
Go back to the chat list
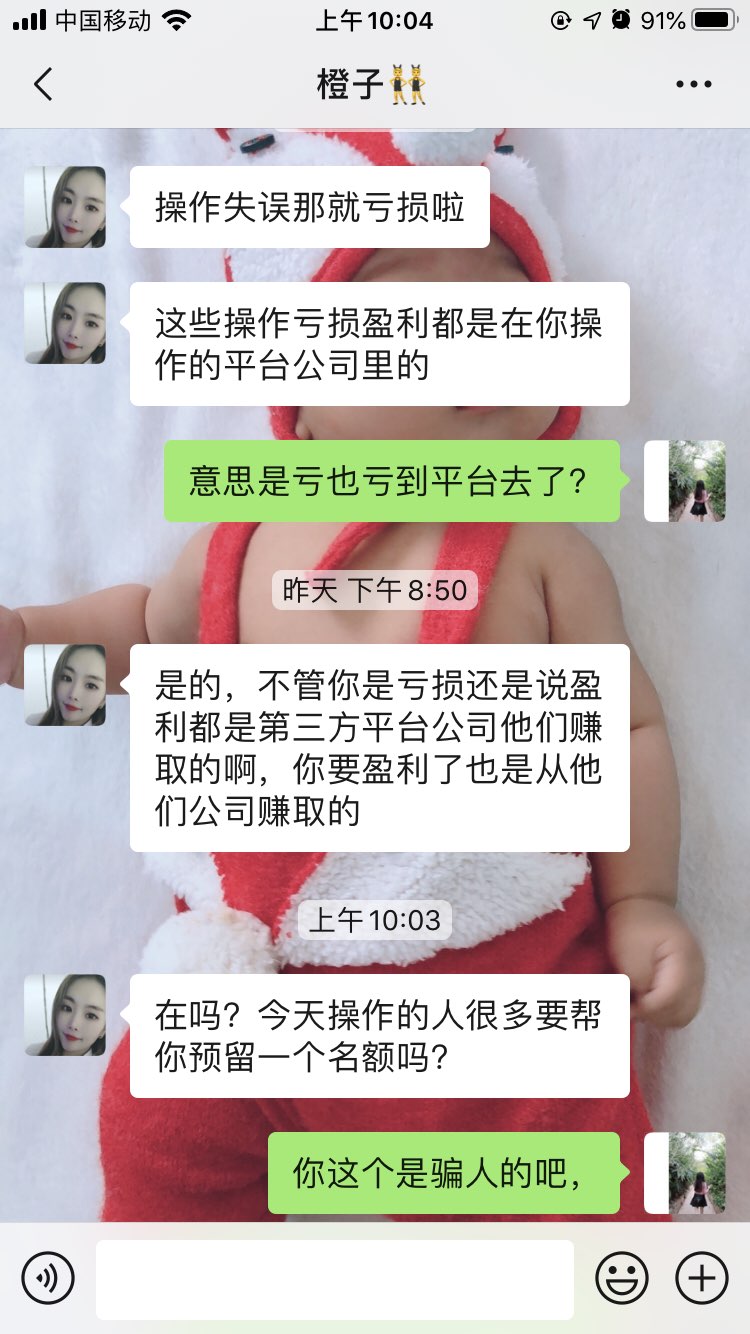point(43,85)
